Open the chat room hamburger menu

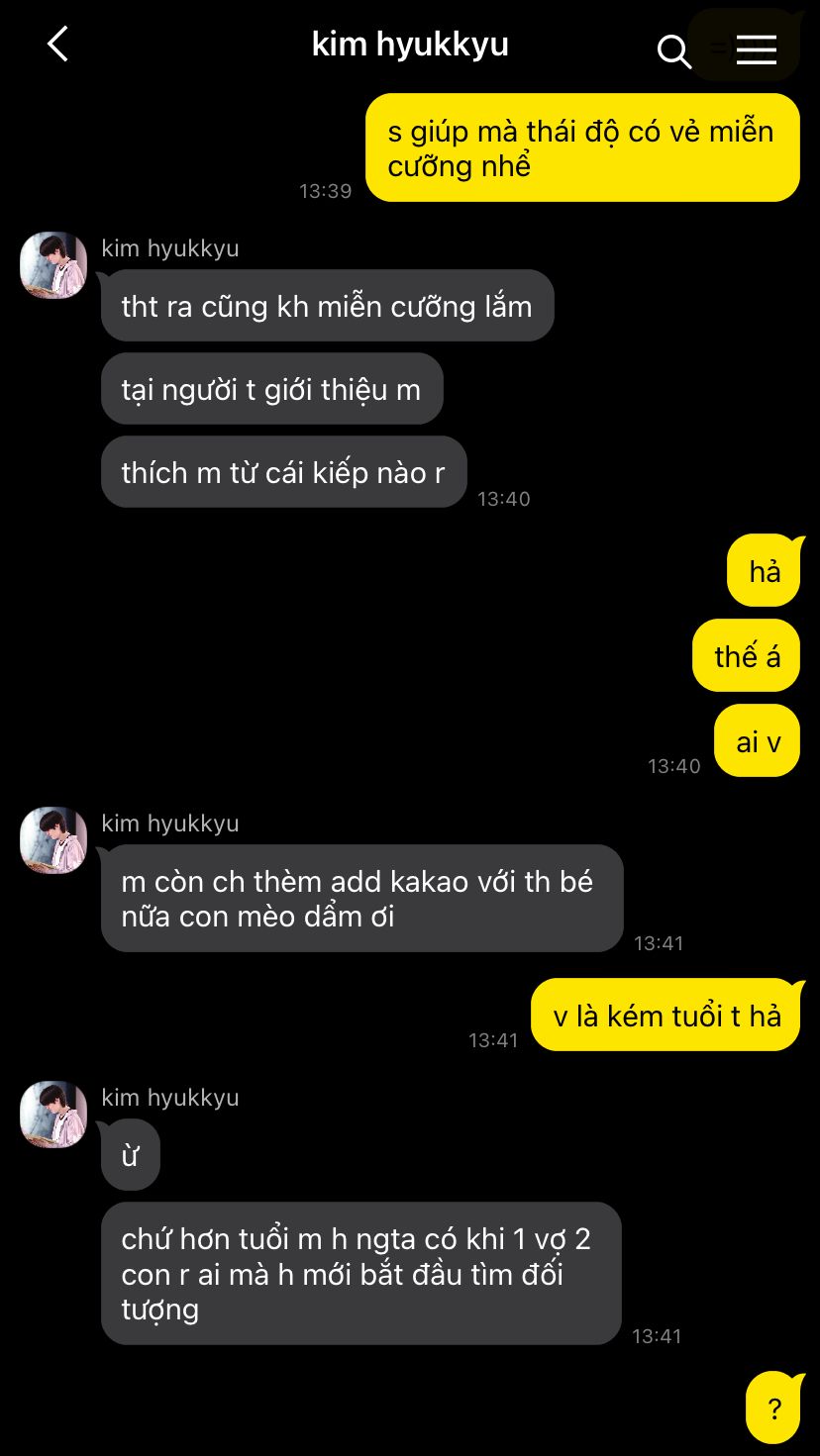[x=757, y=50]
